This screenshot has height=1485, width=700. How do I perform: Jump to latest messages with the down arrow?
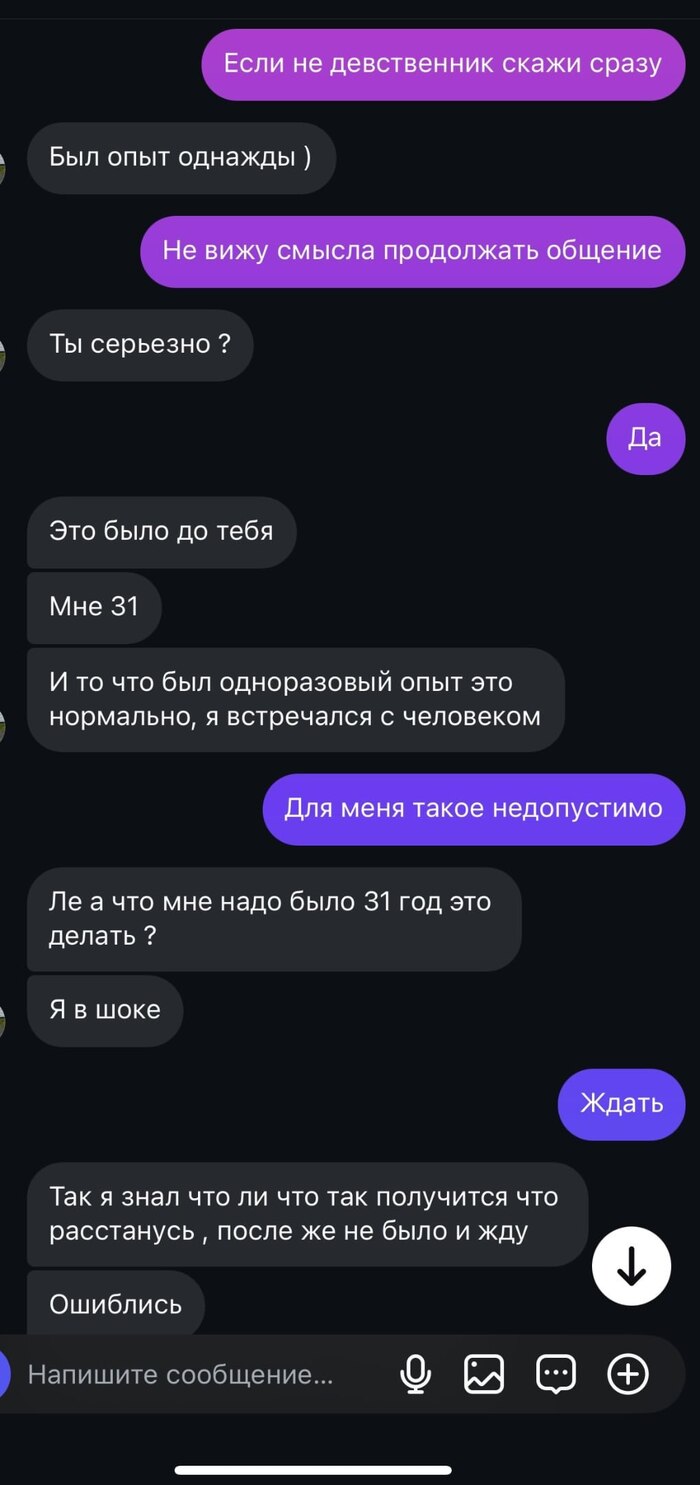[631, 1266]
